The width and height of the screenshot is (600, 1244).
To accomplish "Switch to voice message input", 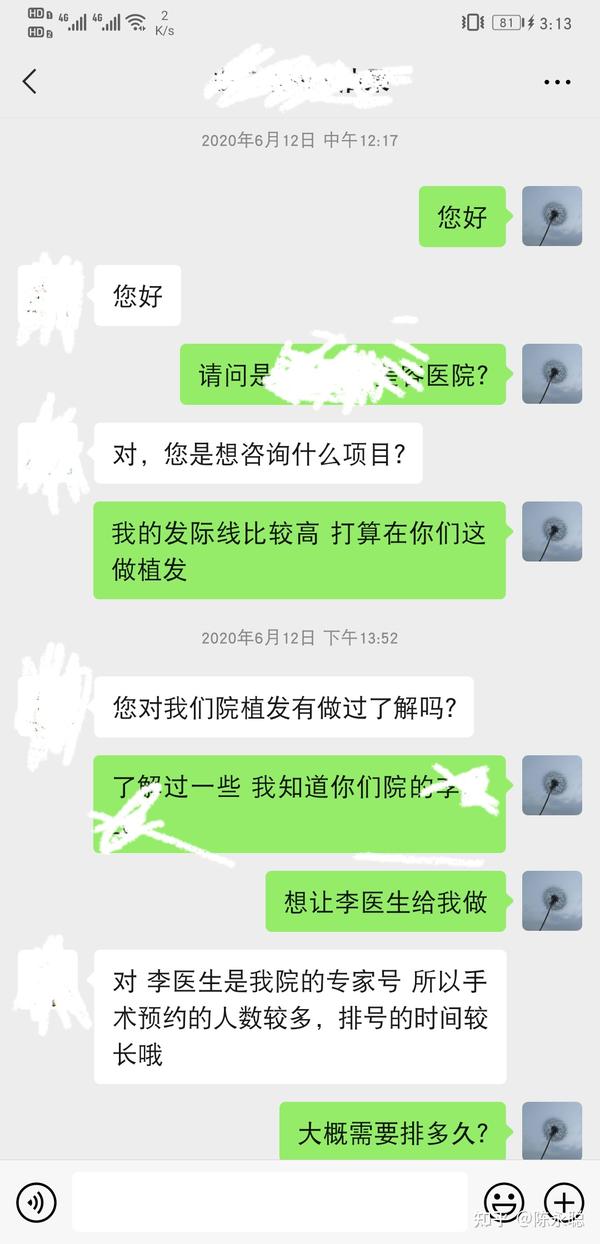I will point(36,1201).
